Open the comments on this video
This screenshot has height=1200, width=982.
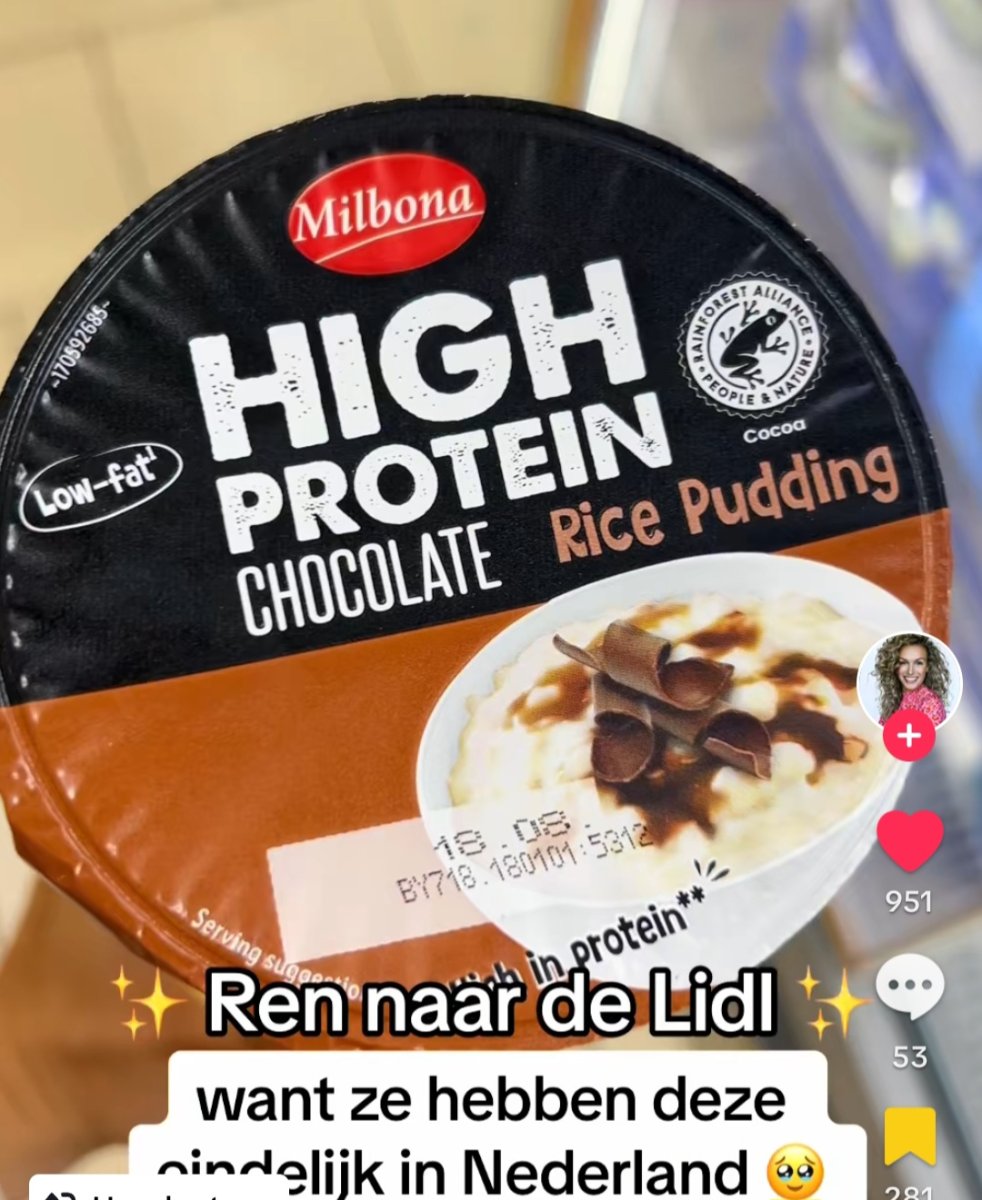click(909, 988)
